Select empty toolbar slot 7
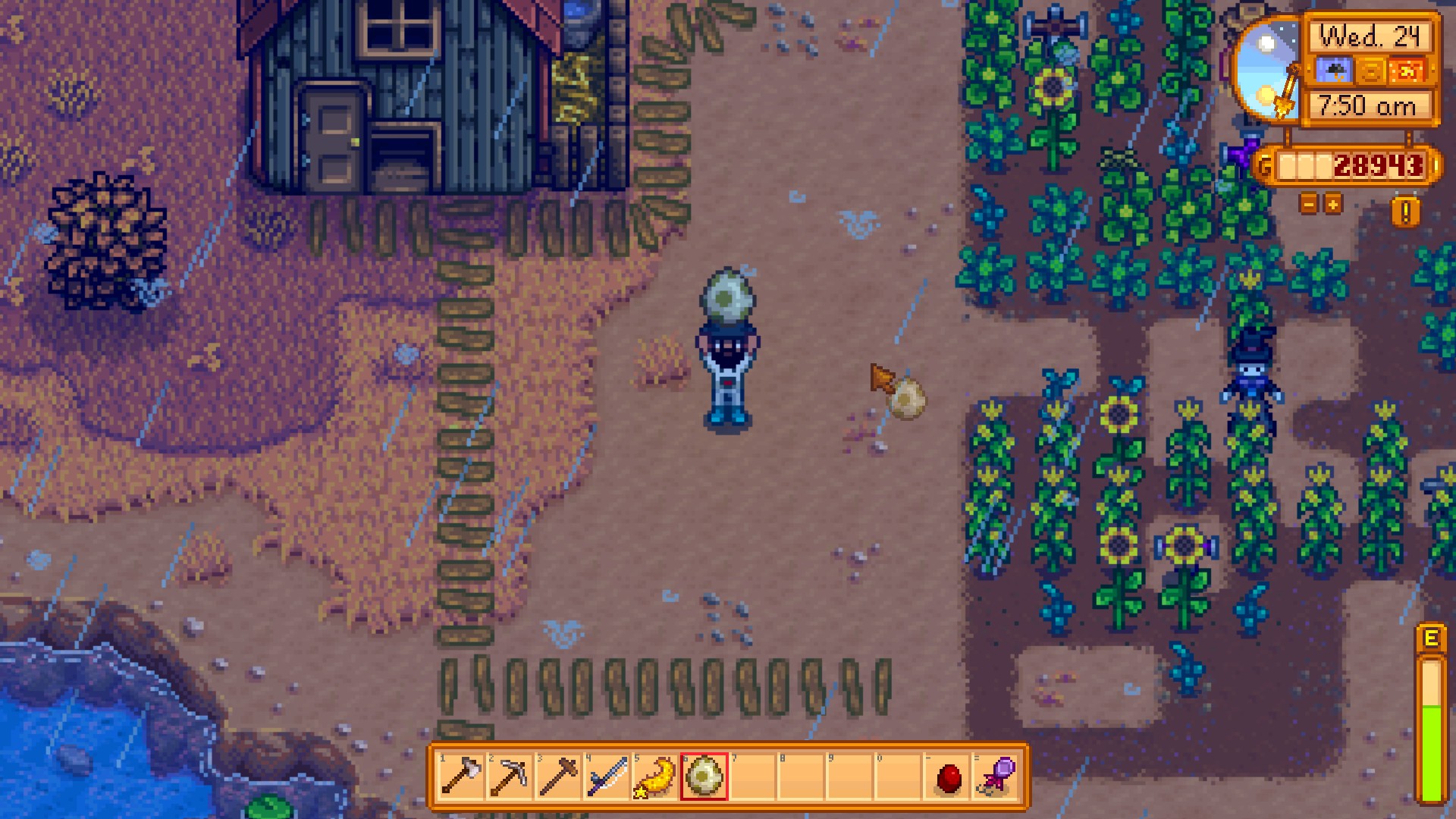The width and height of the screenshot is (1456, 819). coord(752,777)
